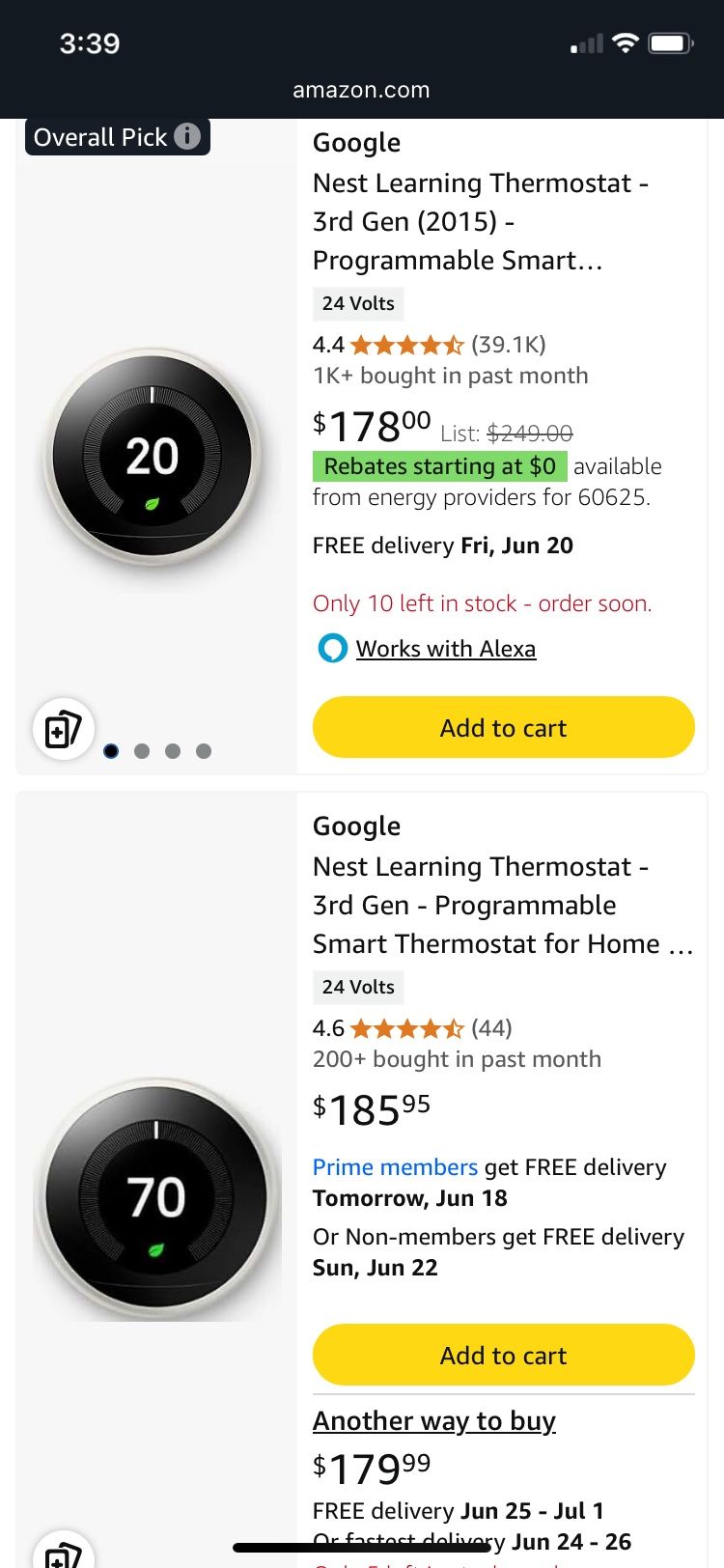Open the Works with Alexa link
Image resolution: width=724 pixels, height=1568 pixels.
[445, 649]
